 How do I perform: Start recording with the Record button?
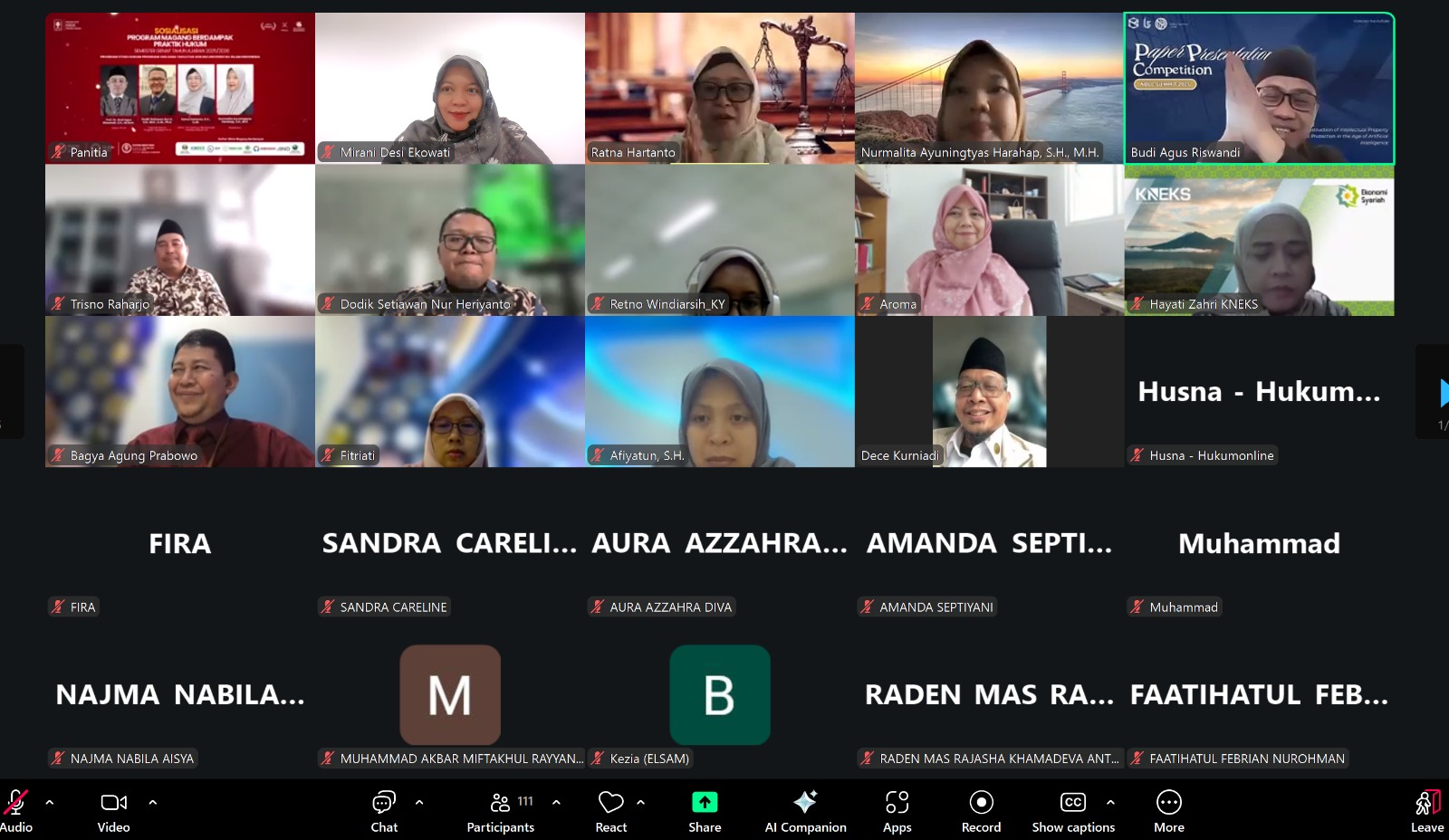pos(981,810)
